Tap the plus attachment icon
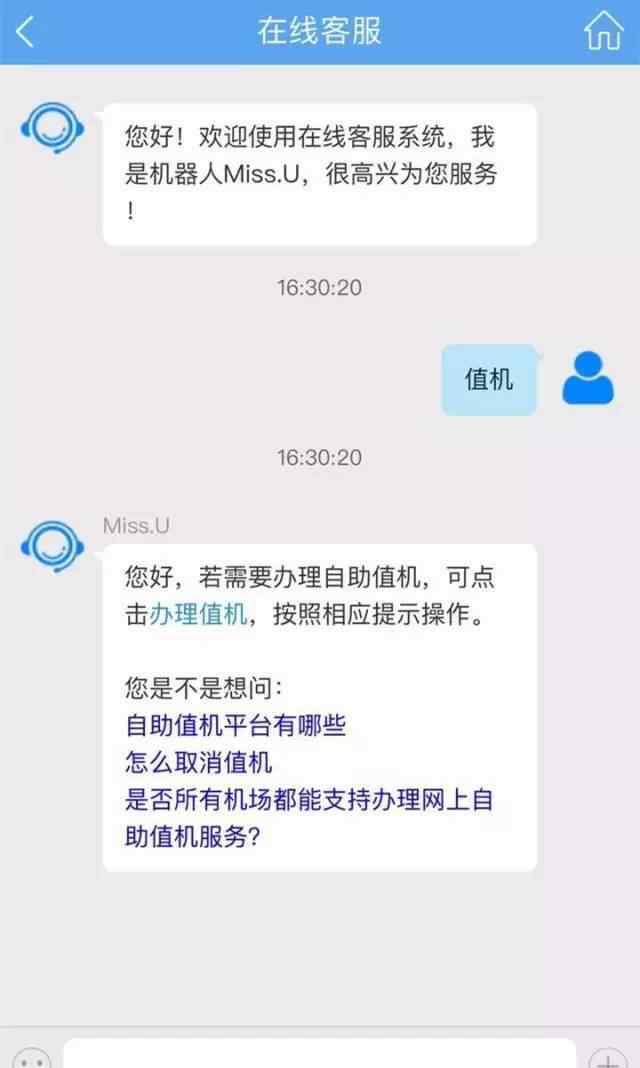Image resolution: width=640 pixels, height=1068 pixels. click(x=608, y=1058)
